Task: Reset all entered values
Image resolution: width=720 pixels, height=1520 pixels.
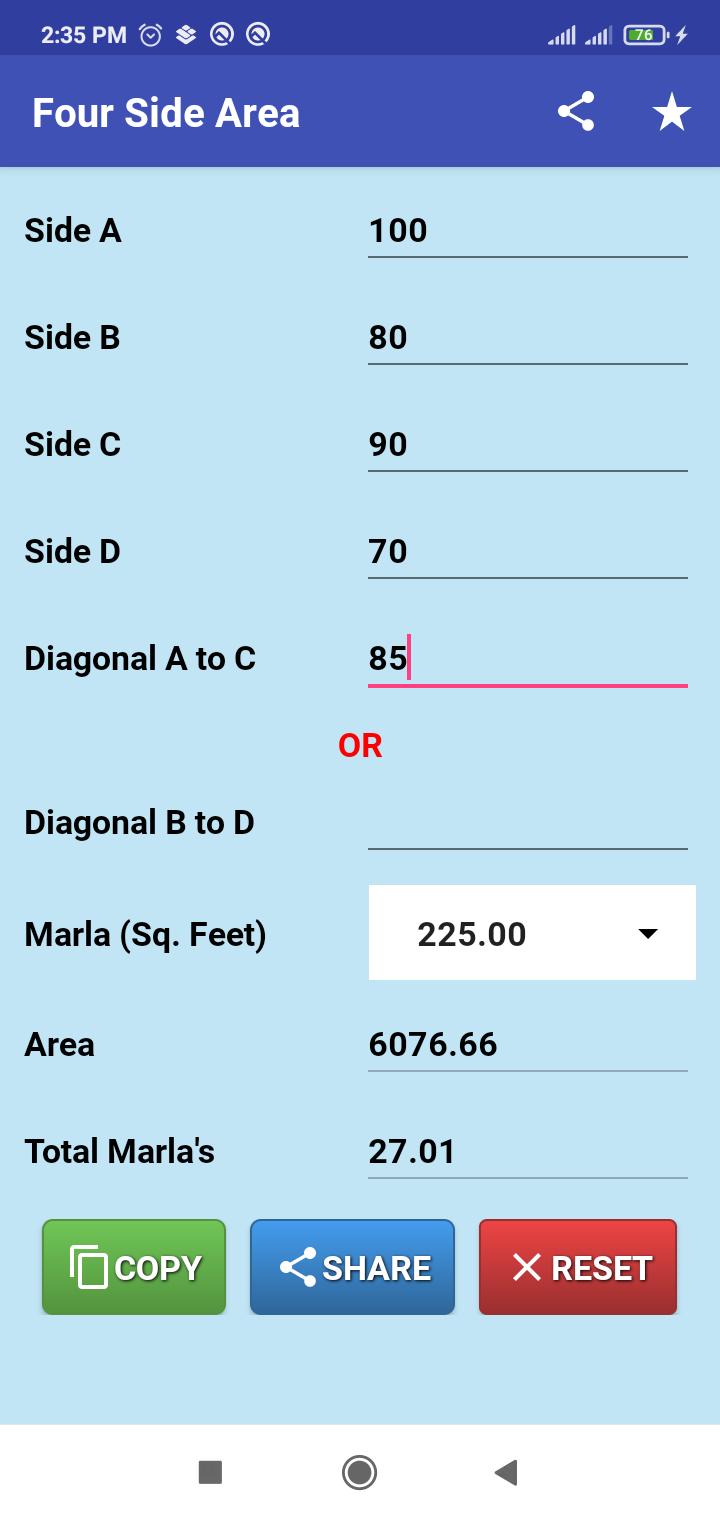Action: tap(578, 1267)
